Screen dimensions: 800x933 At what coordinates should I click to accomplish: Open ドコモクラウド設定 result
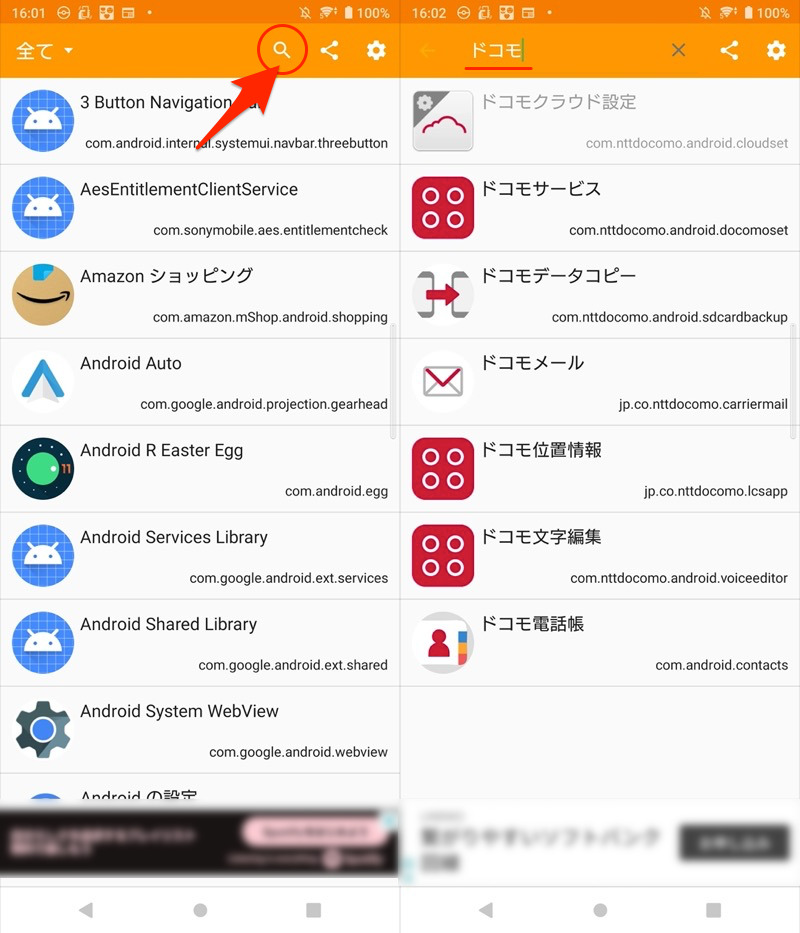[x=600, y=121]
